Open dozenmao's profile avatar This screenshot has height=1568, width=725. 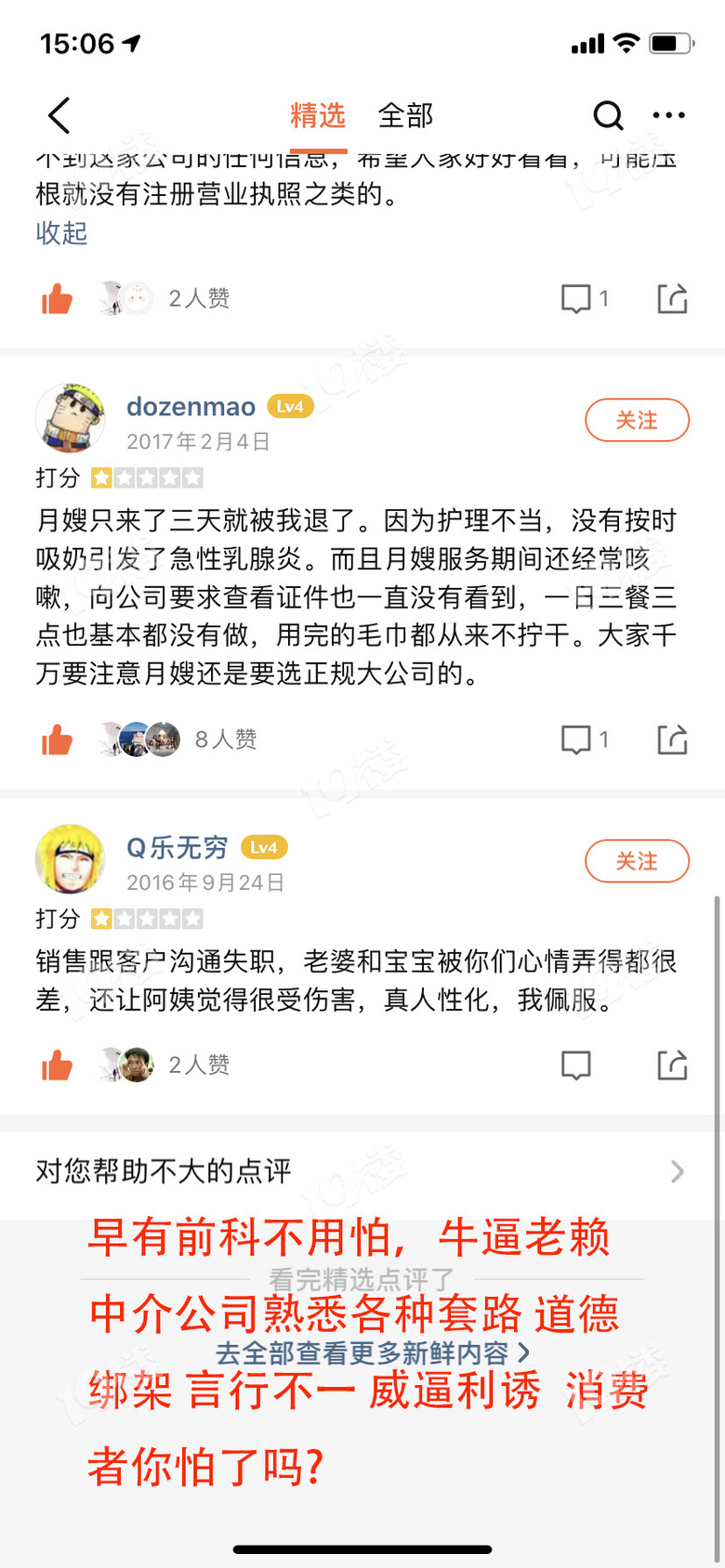click(x=70, y=418)
